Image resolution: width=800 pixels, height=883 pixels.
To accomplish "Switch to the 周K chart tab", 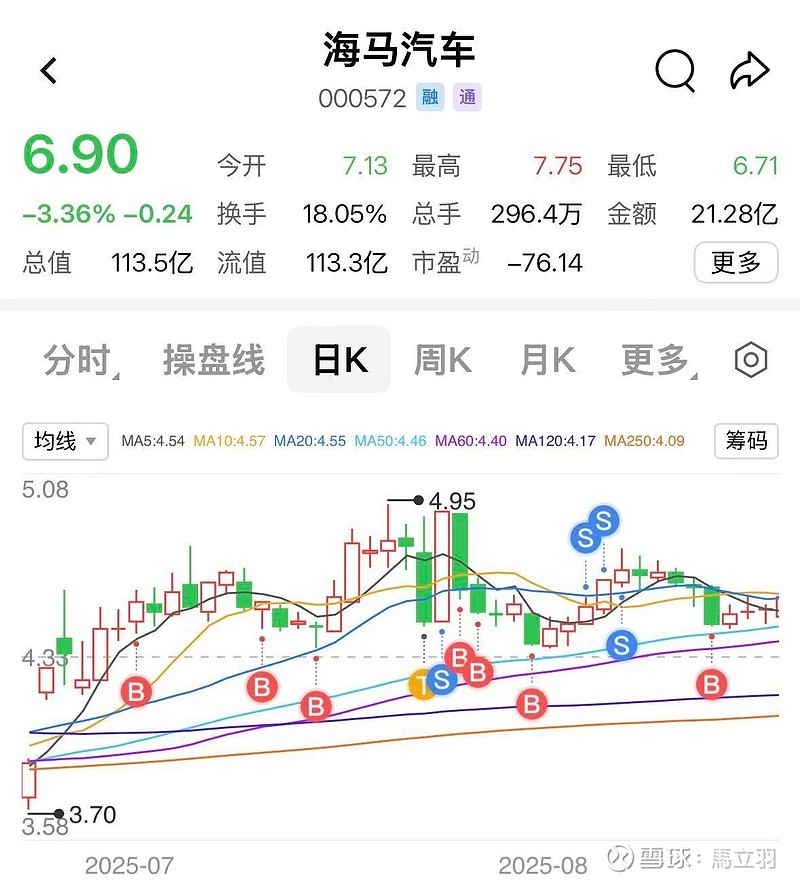I will (x=442, y=360).
